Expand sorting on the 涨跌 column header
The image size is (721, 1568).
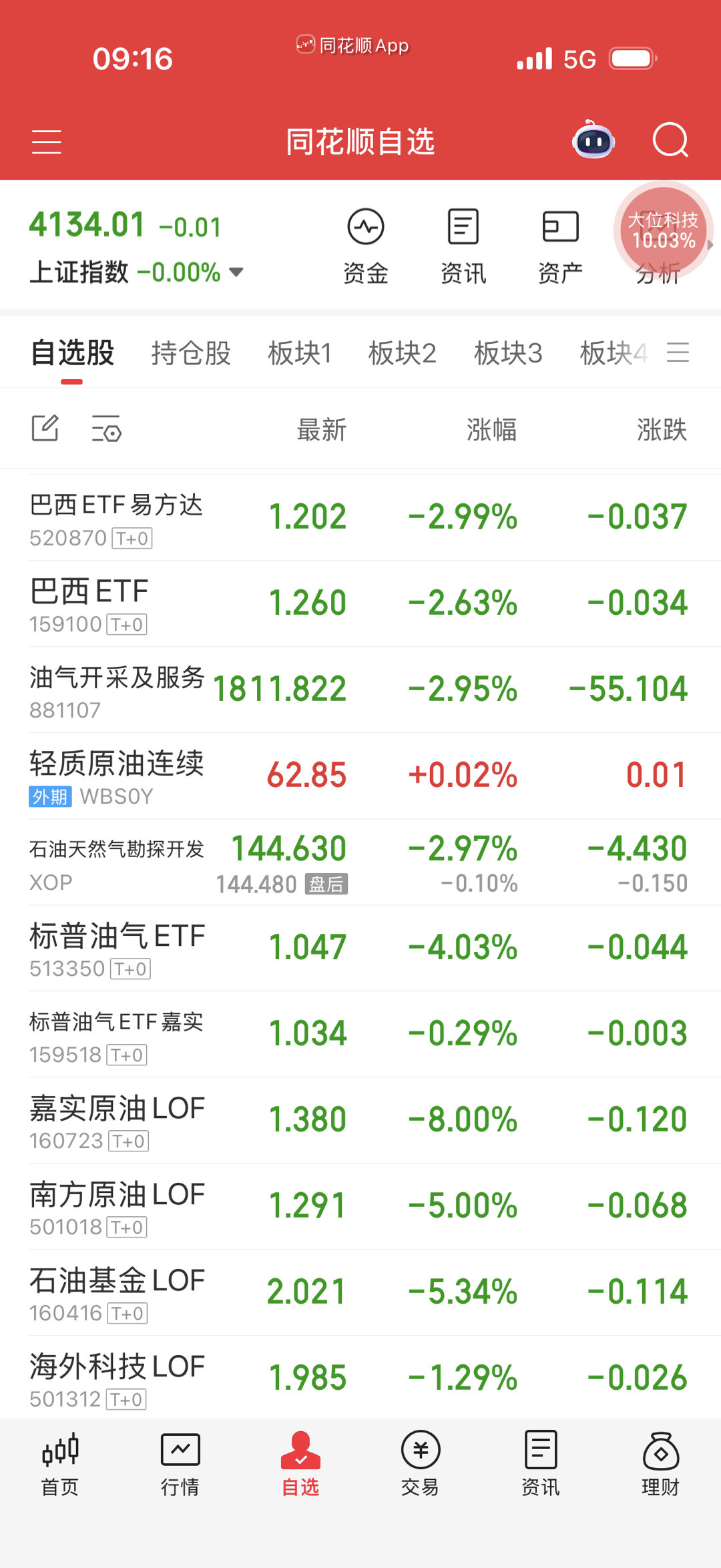pos(663,431)
